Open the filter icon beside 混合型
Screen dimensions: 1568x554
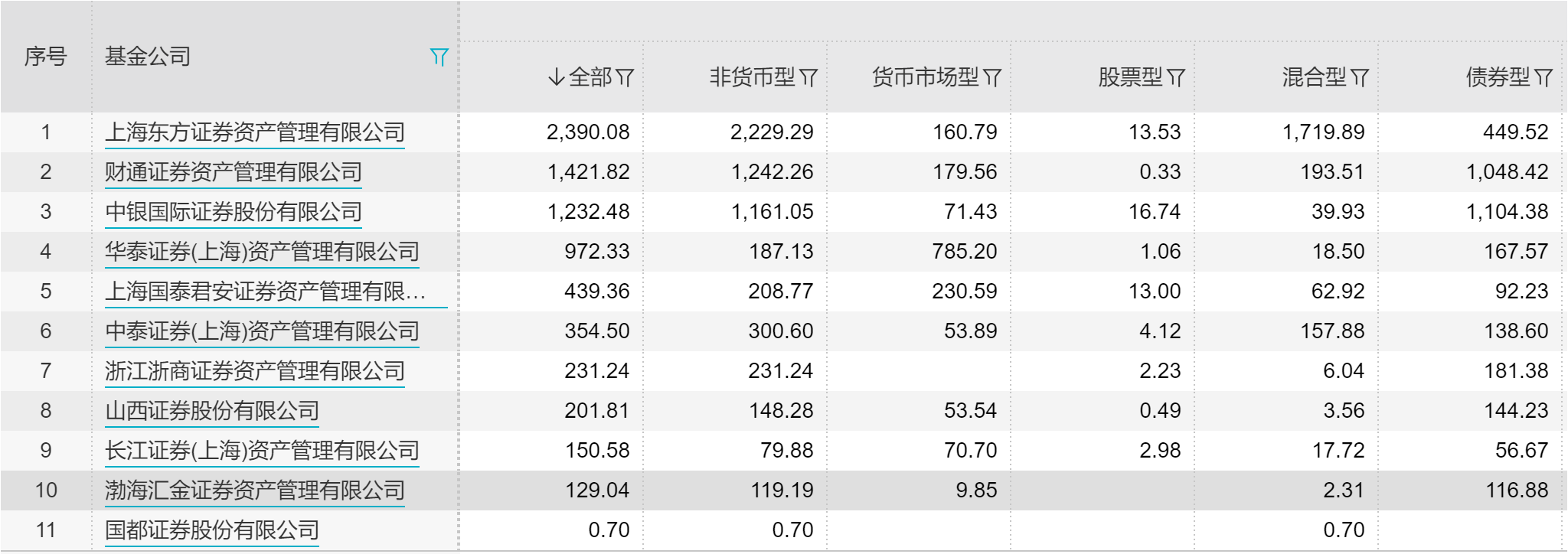pos(1361,77)
